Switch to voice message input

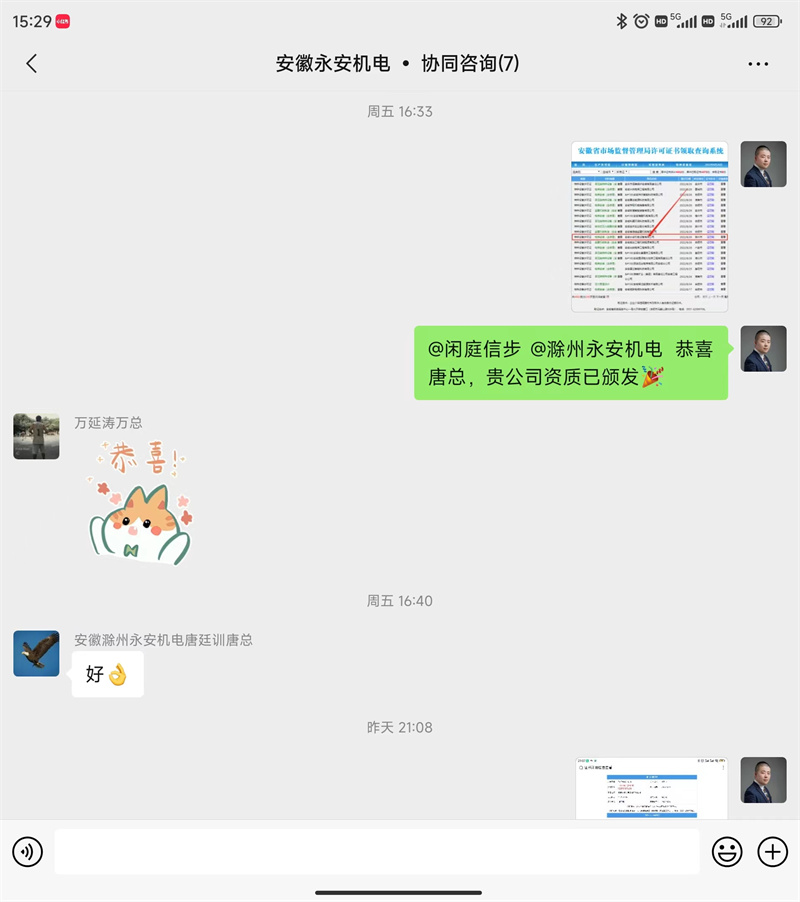tap(28, 852)
